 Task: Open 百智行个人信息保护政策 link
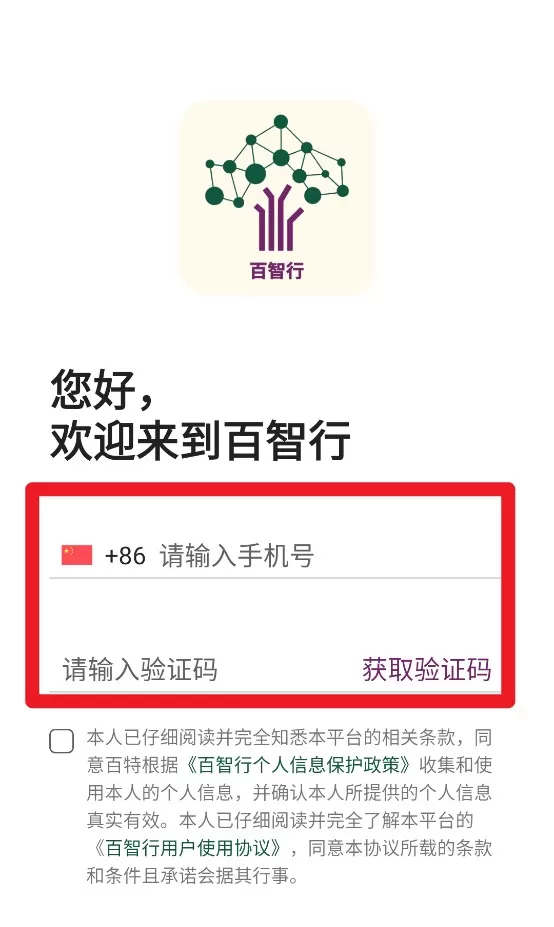[x=298, y=765]
